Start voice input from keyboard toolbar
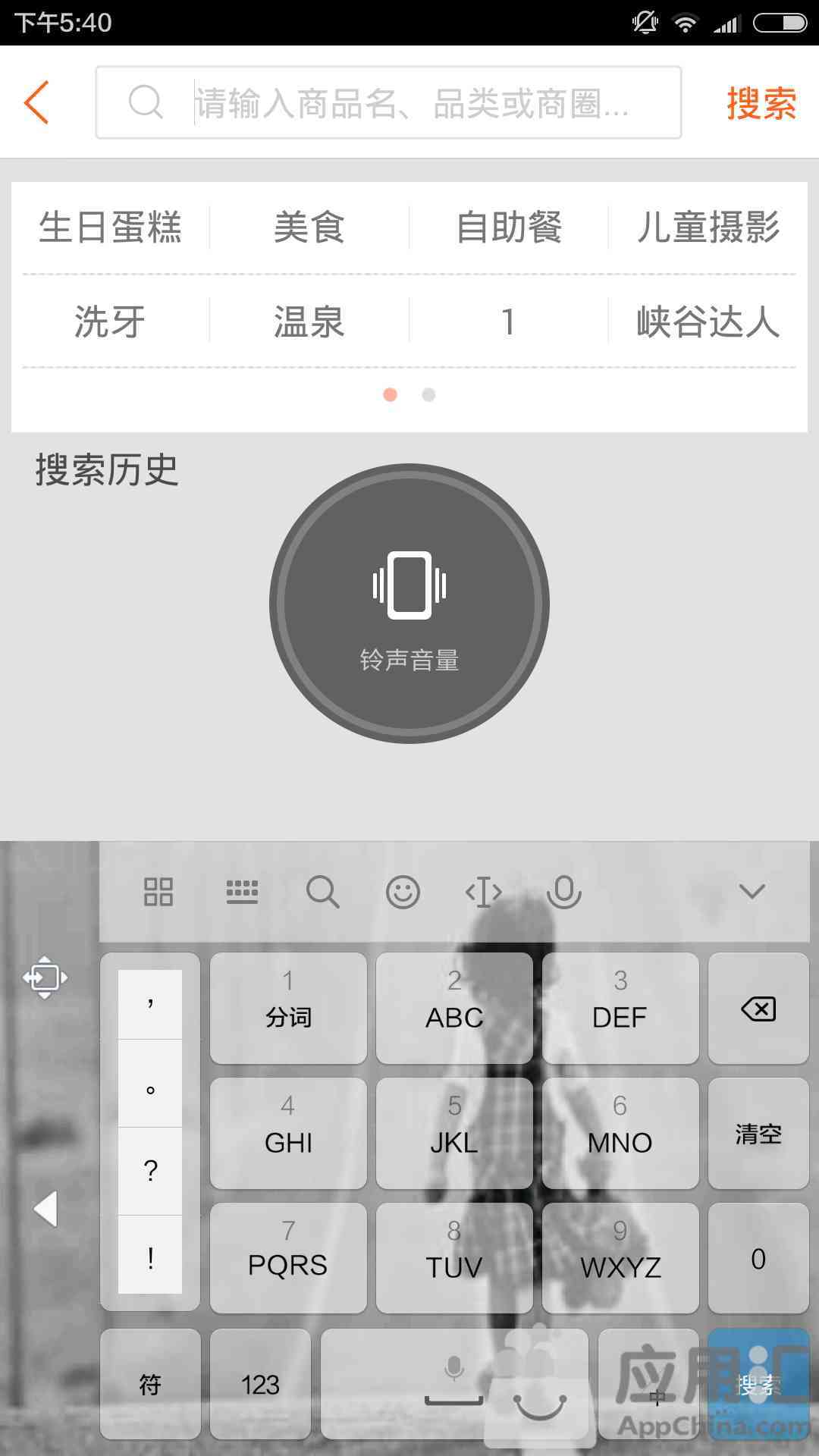This screenshot has width=819, height=1456. 563,892
